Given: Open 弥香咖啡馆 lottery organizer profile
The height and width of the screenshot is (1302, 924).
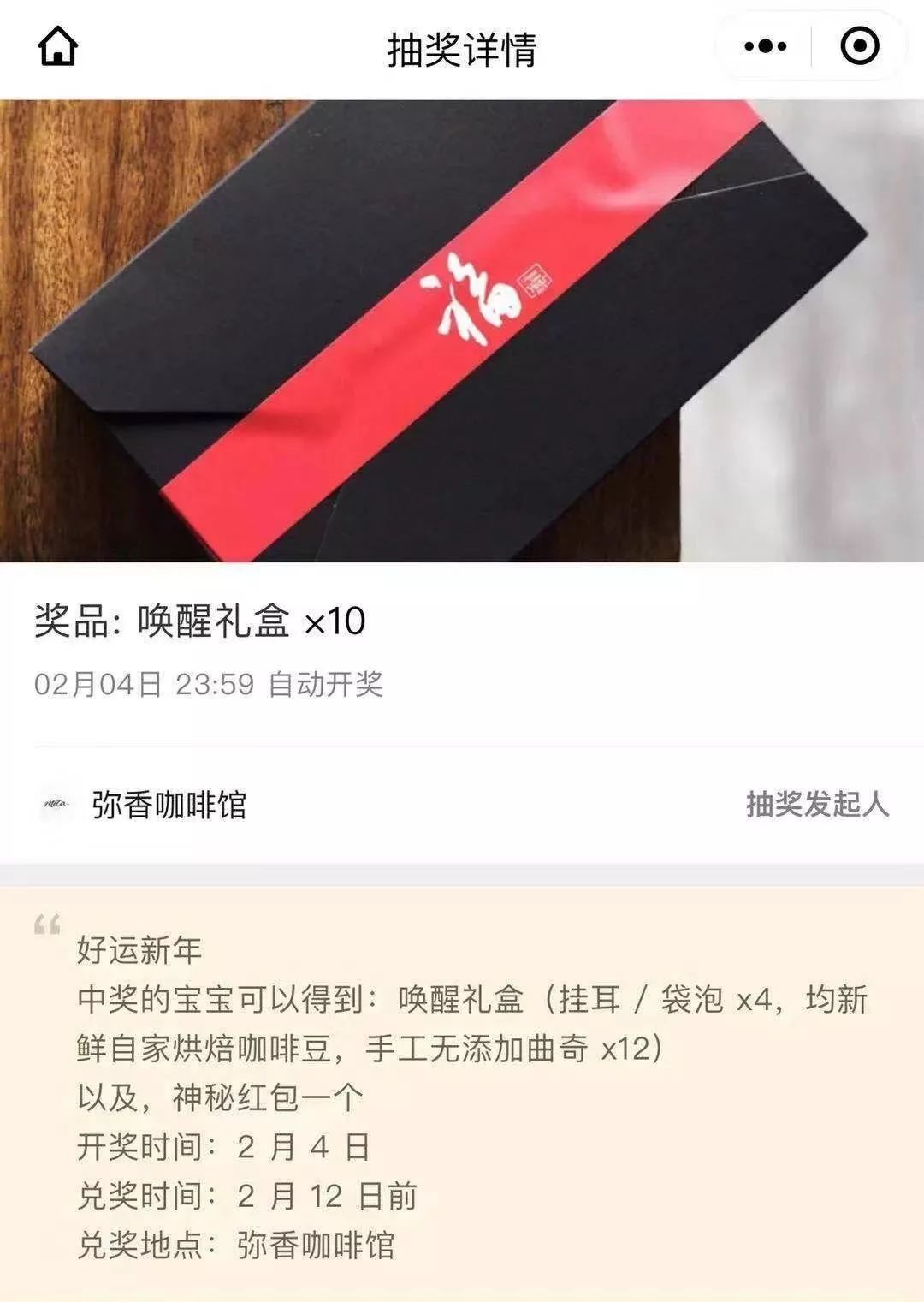Looking at the screenshot, I should click(x=169, y=805).
